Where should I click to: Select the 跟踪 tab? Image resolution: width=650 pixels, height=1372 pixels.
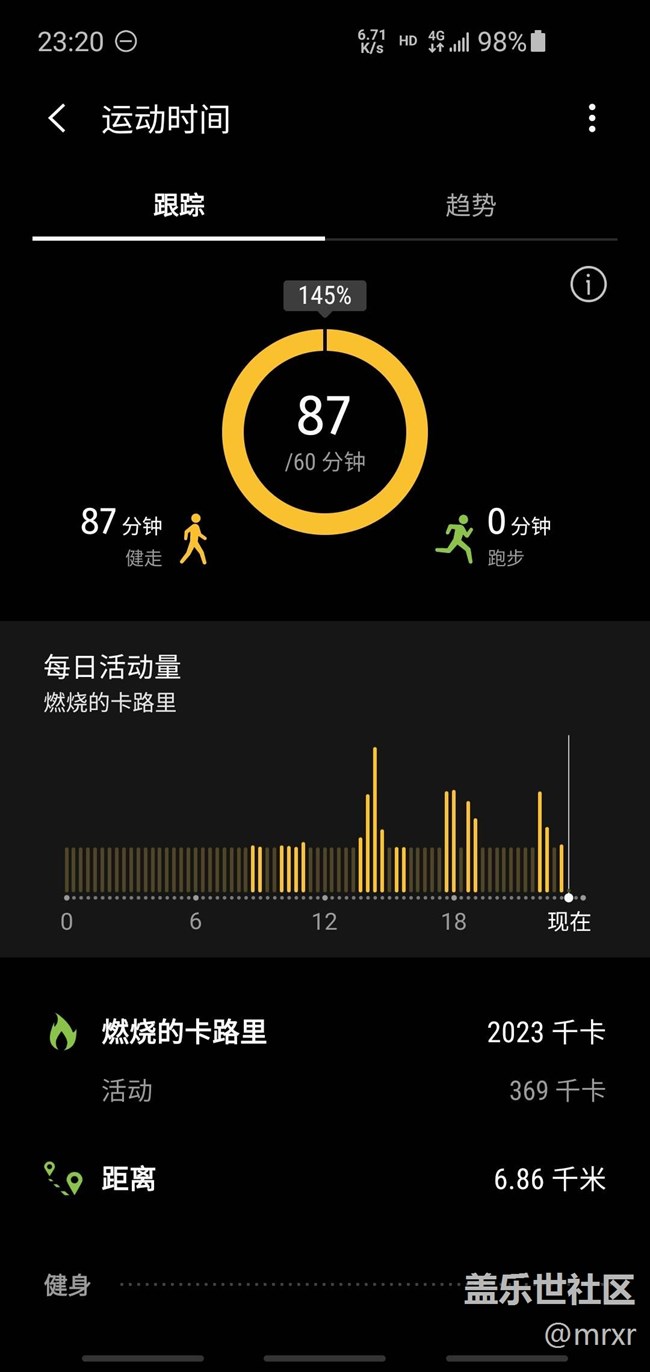[179, 206]
